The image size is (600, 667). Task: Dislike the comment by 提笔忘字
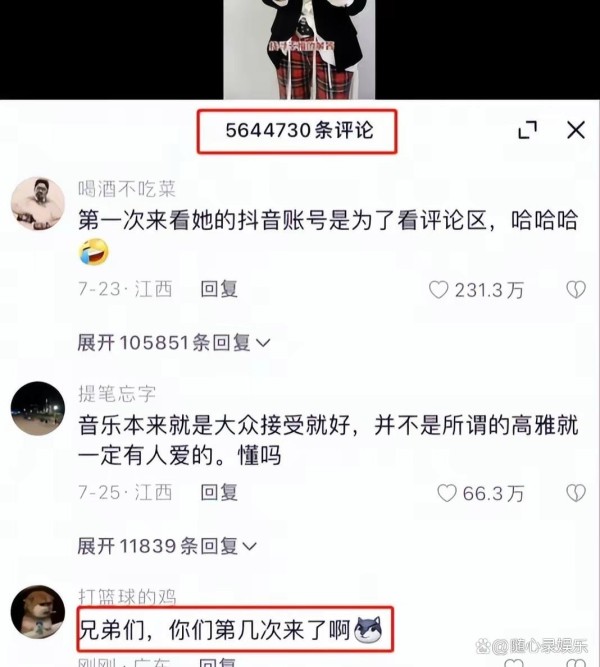(575, 493)
